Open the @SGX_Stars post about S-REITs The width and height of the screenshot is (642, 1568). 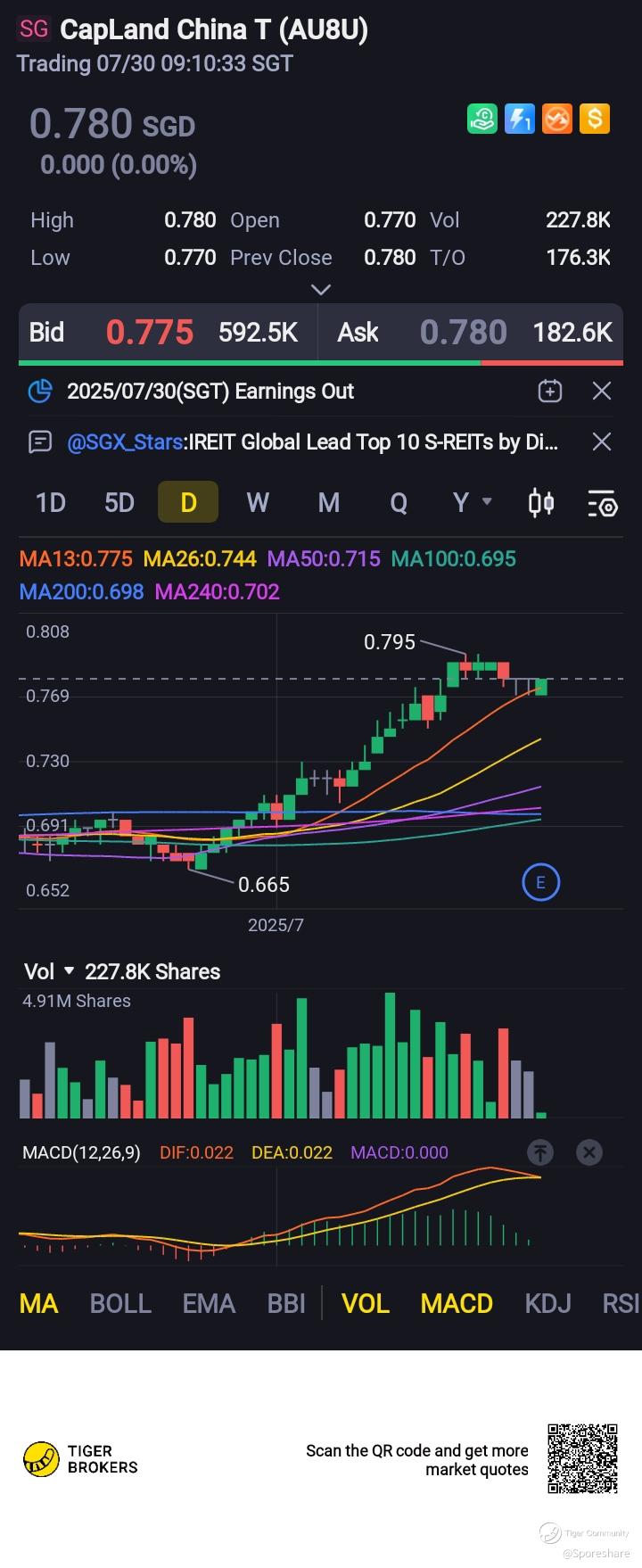[x=312, y=442]
